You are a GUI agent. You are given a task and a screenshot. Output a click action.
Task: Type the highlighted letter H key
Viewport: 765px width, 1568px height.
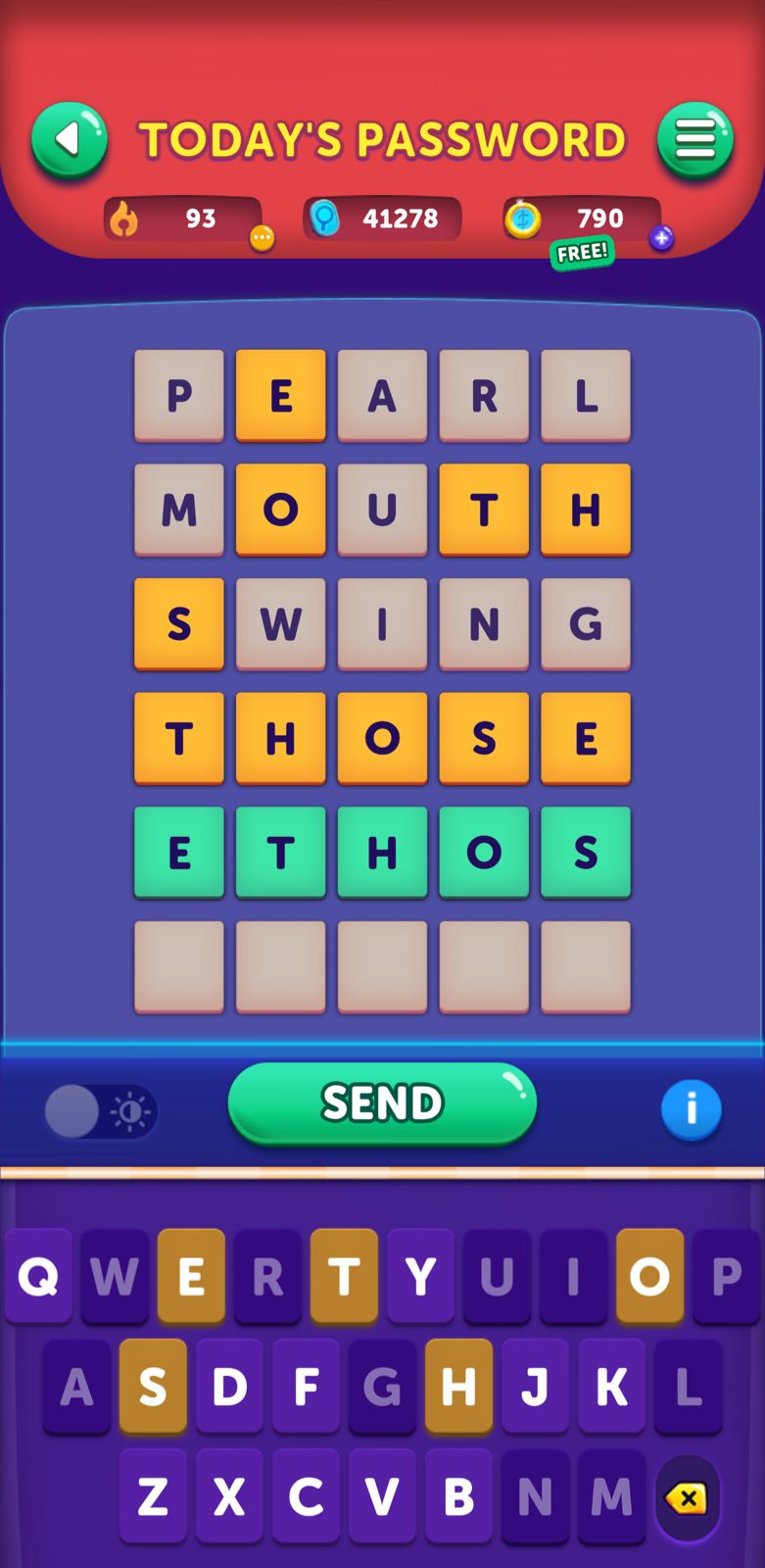tap(458, 1386)
